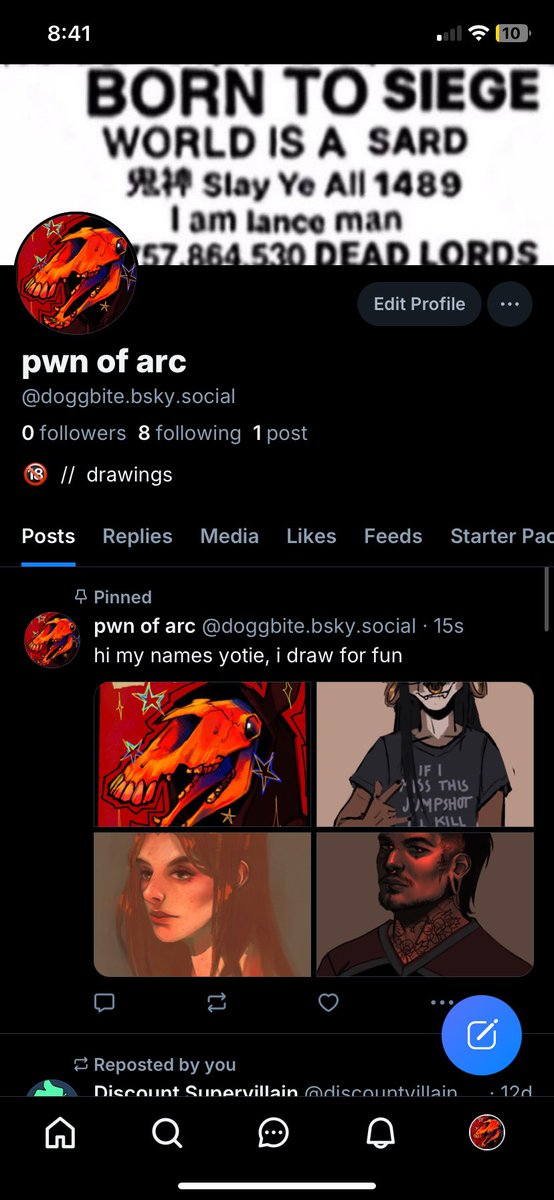
Task: Like the pinned post
Action: [329, 1002]
